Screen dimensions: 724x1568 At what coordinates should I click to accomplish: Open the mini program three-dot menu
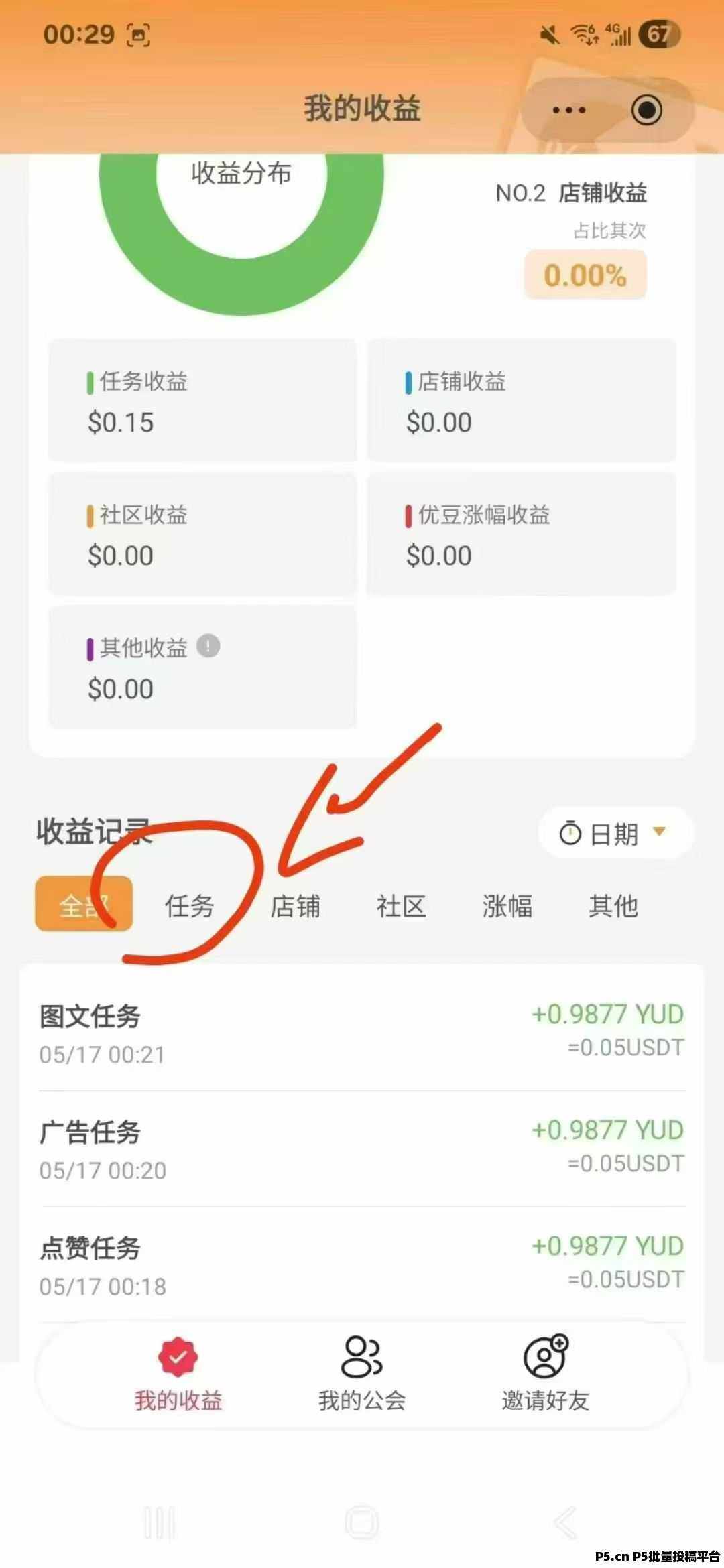click(x=568, y=110)
